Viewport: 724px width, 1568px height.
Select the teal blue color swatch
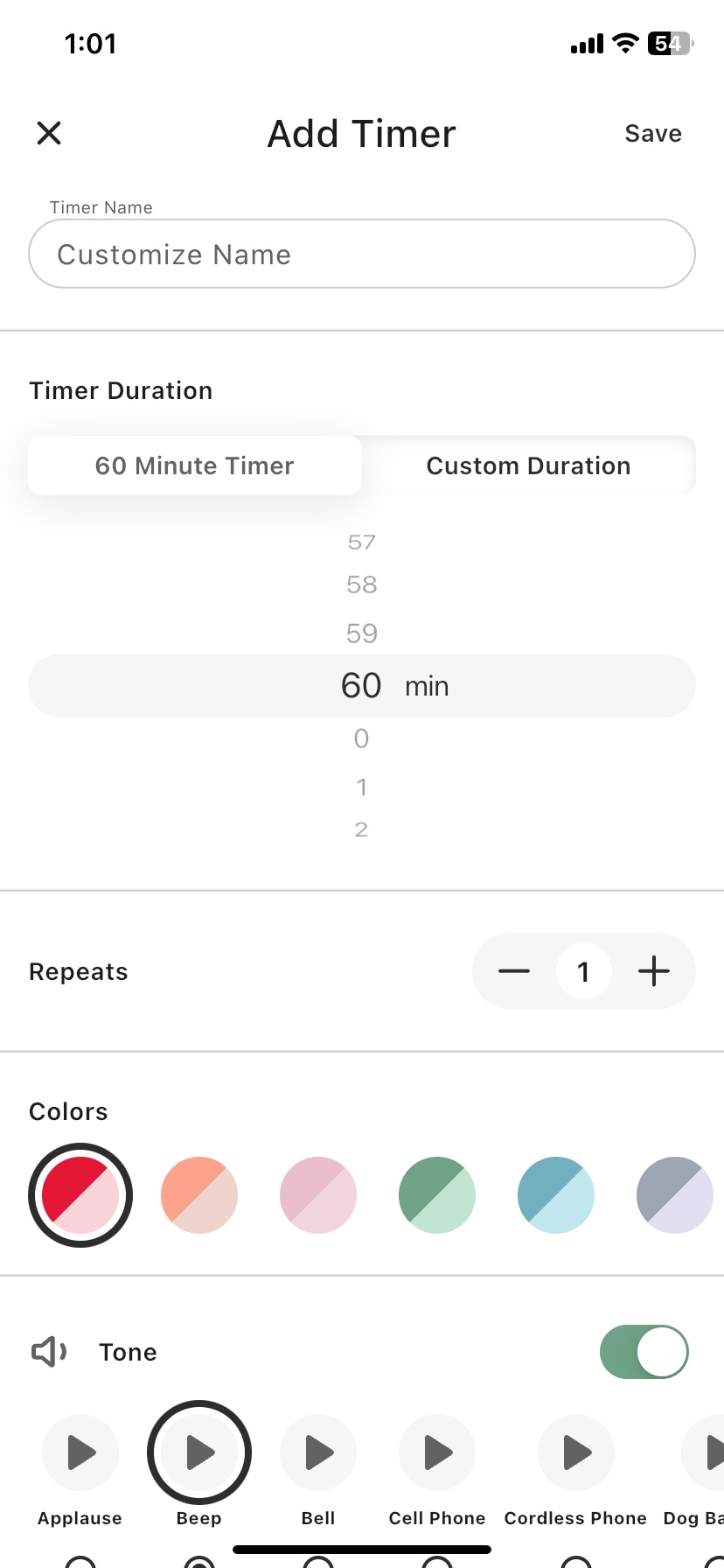(556, 1195)
